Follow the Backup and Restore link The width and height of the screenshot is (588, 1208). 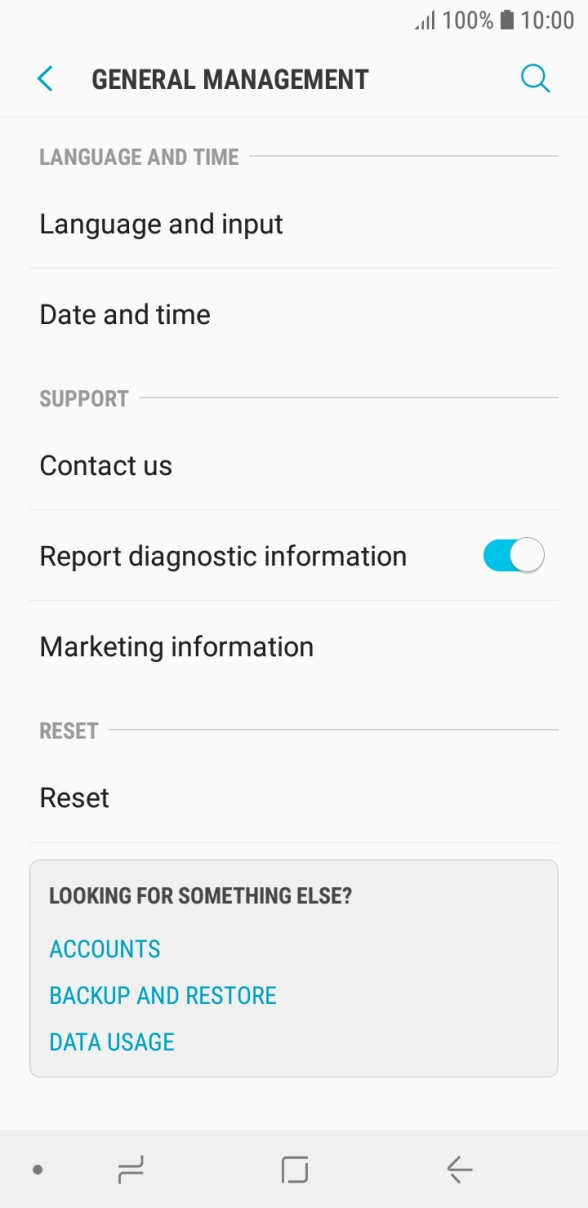(163, 995)
